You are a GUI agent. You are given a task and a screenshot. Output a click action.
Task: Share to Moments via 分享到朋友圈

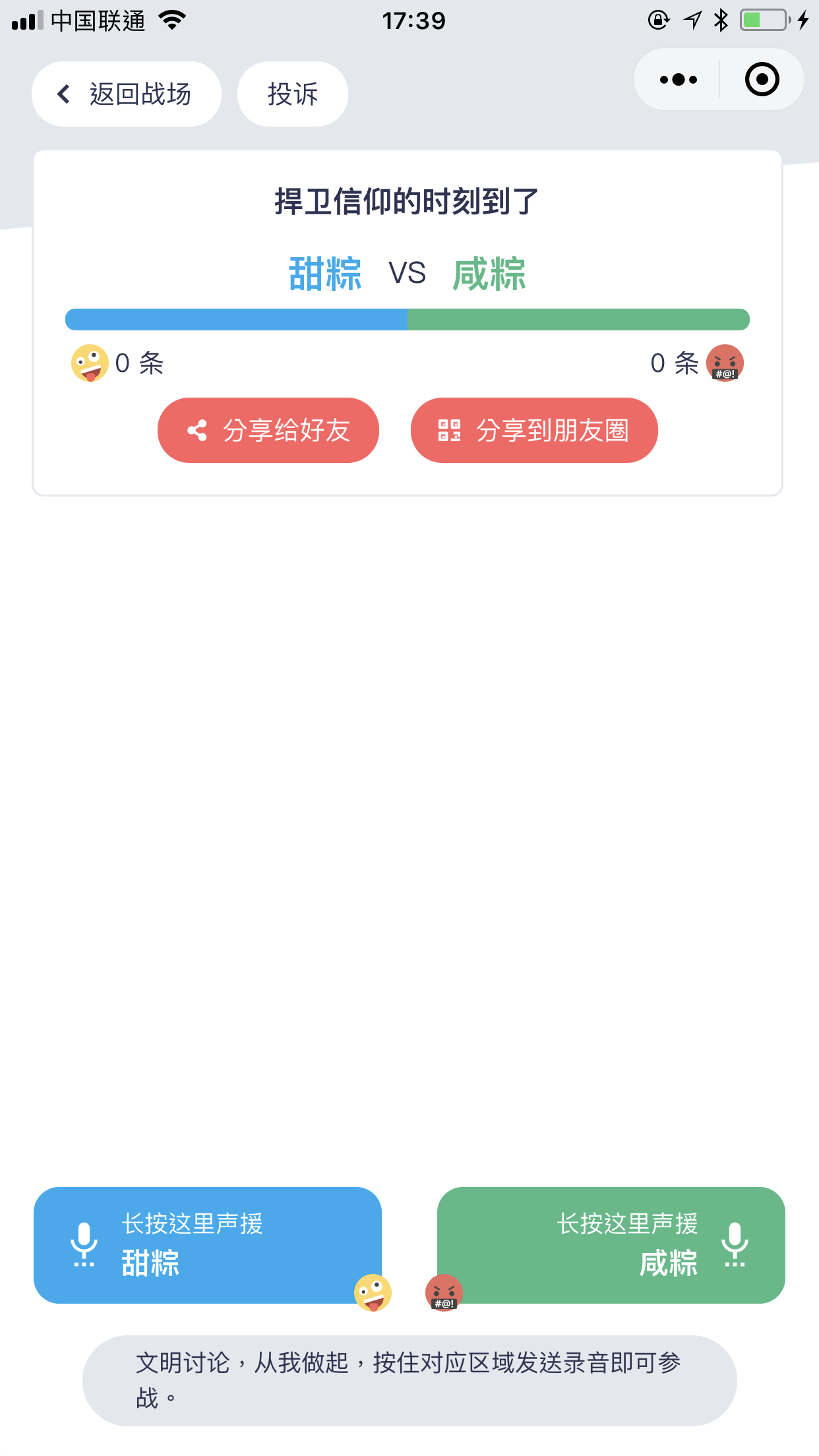coord(534,430)
